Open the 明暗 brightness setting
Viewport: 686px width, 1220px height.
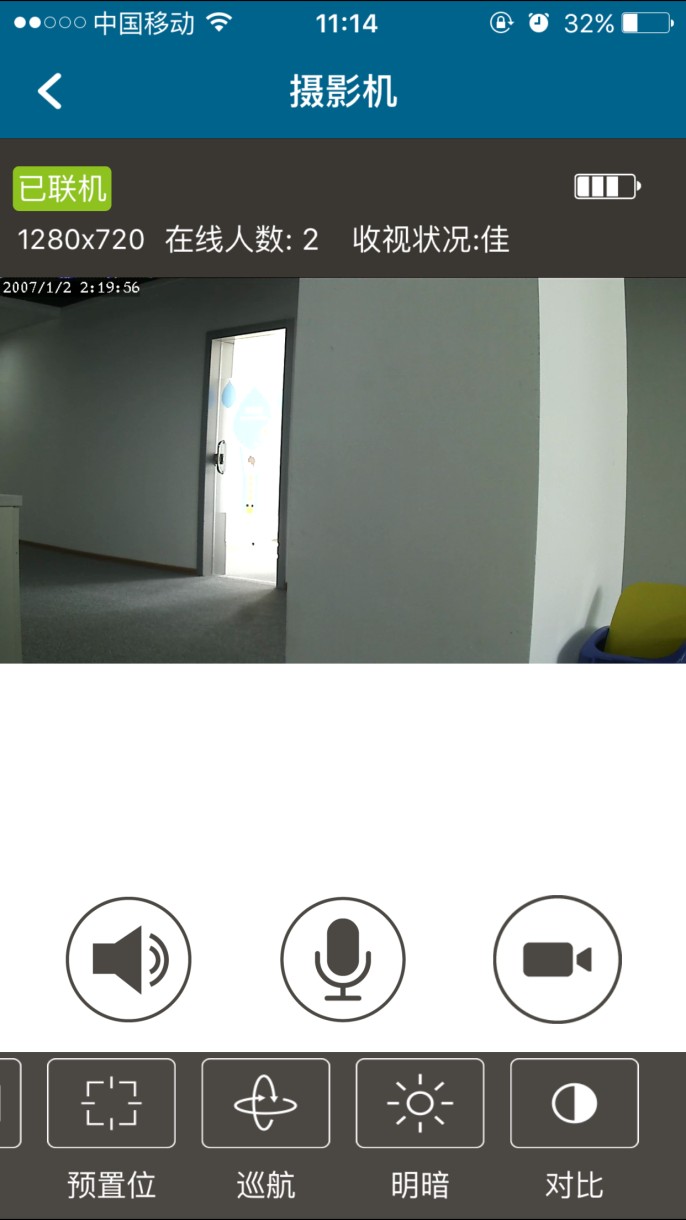(x=420, y=1104)
